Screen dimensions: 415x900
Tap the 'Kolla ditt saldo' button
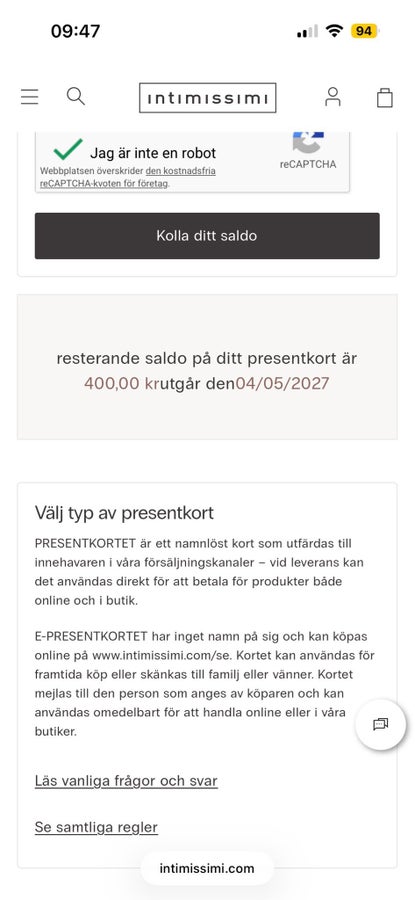[207, 236]
